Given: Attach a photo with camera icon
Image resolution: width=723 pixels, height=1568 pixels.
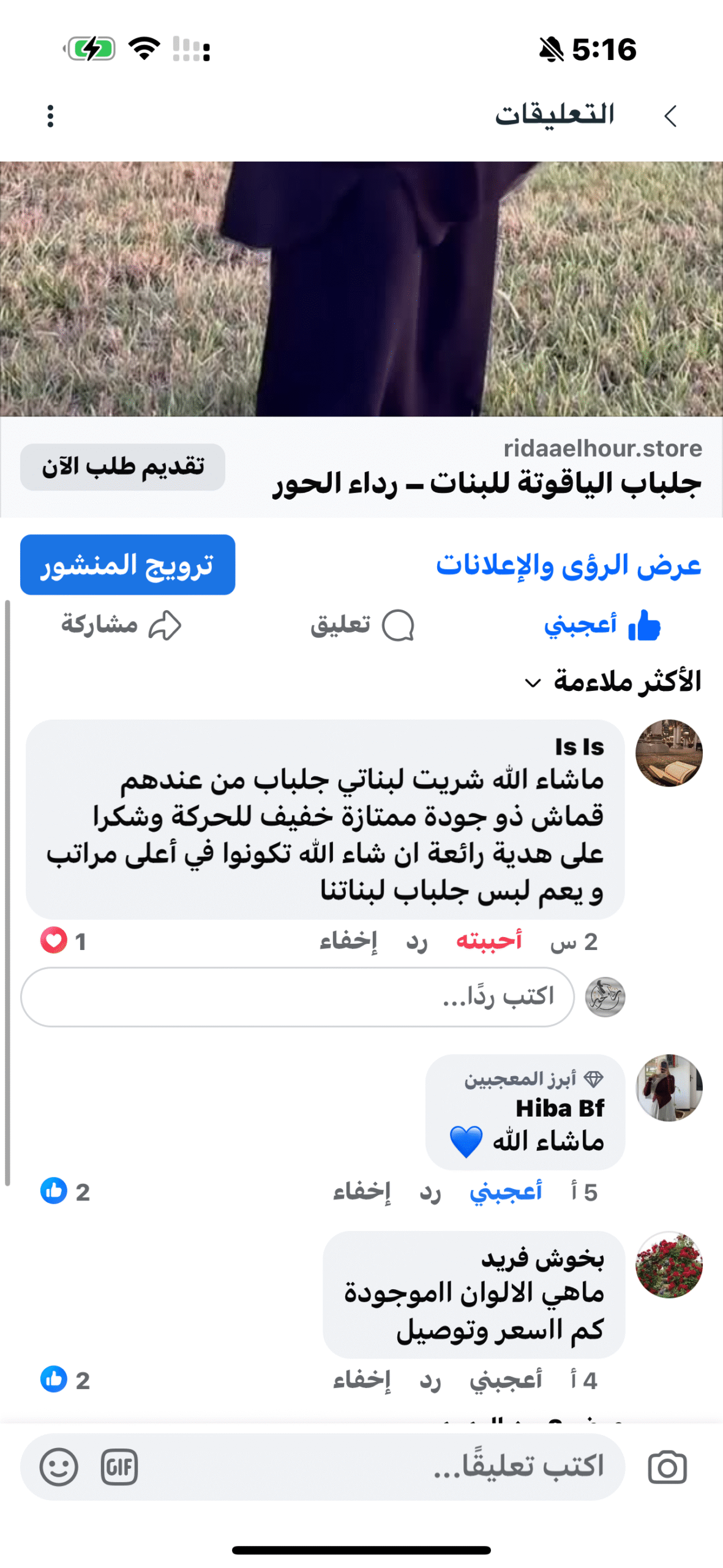Looking at the screenshot, I should (x=667, y=1467).
